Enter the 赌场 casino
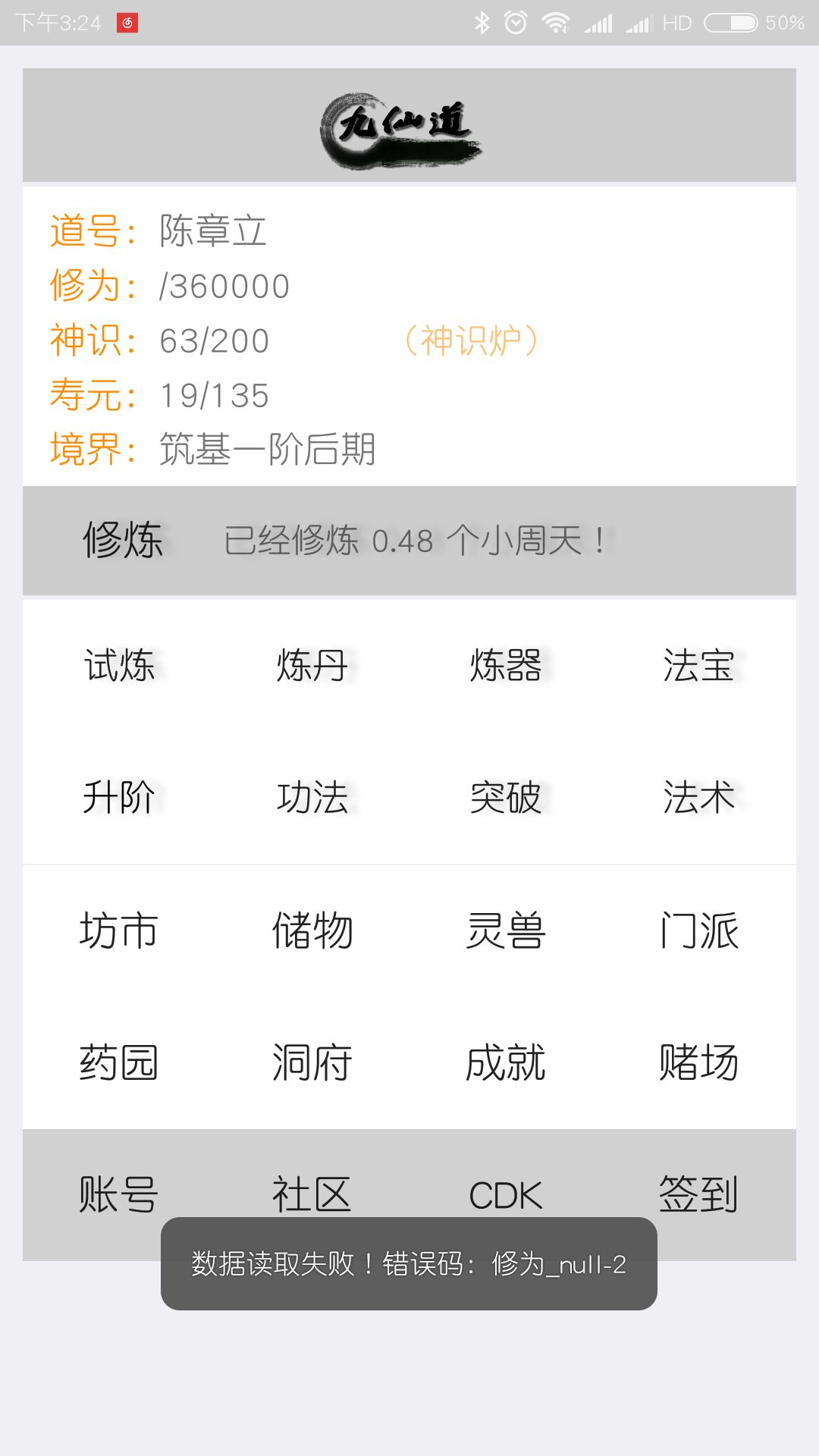This screenshot has height=1456, width=819. (699, 1062)
